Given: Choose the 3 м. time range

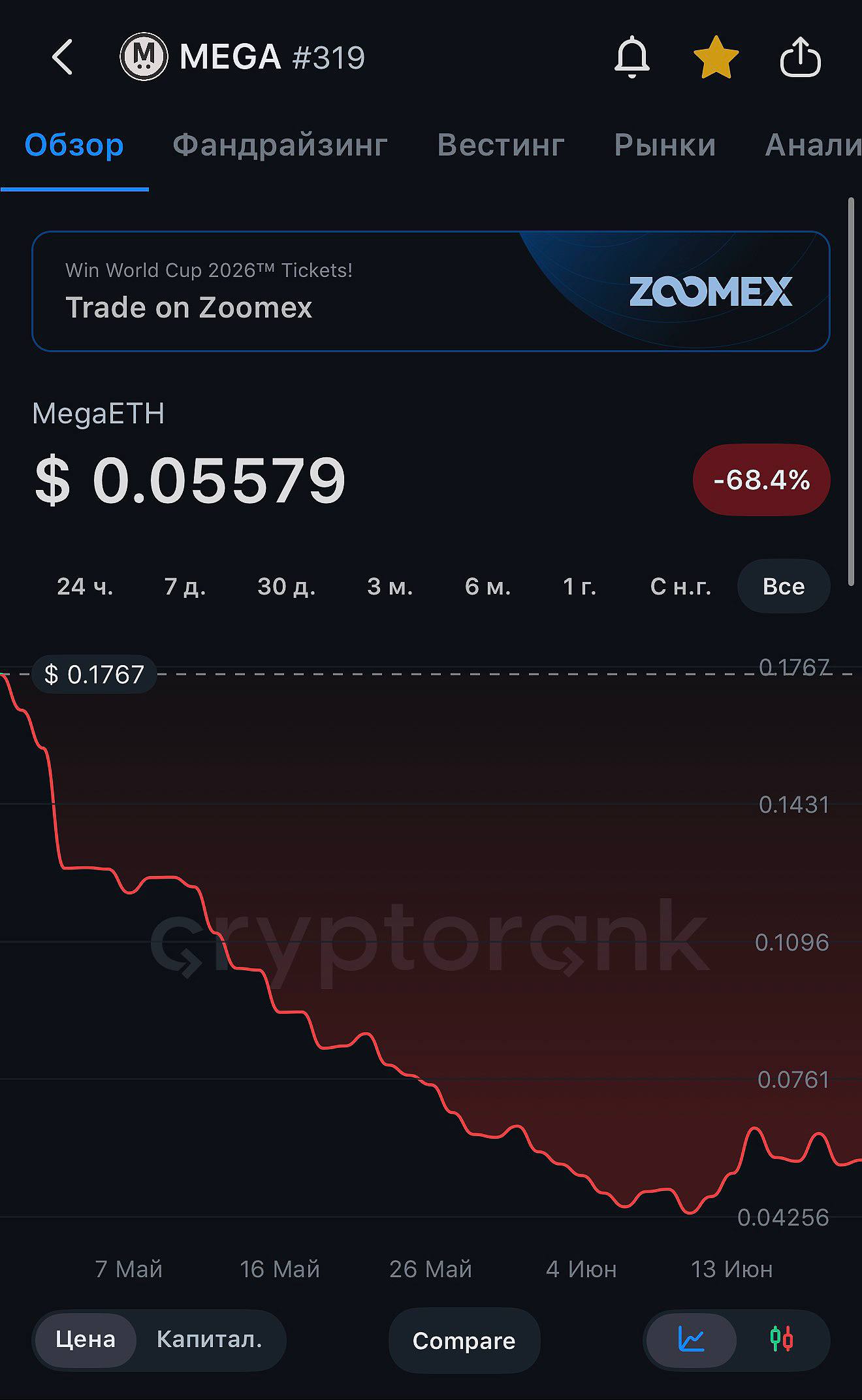Looking at the screenshot, I should pos(390,586).
